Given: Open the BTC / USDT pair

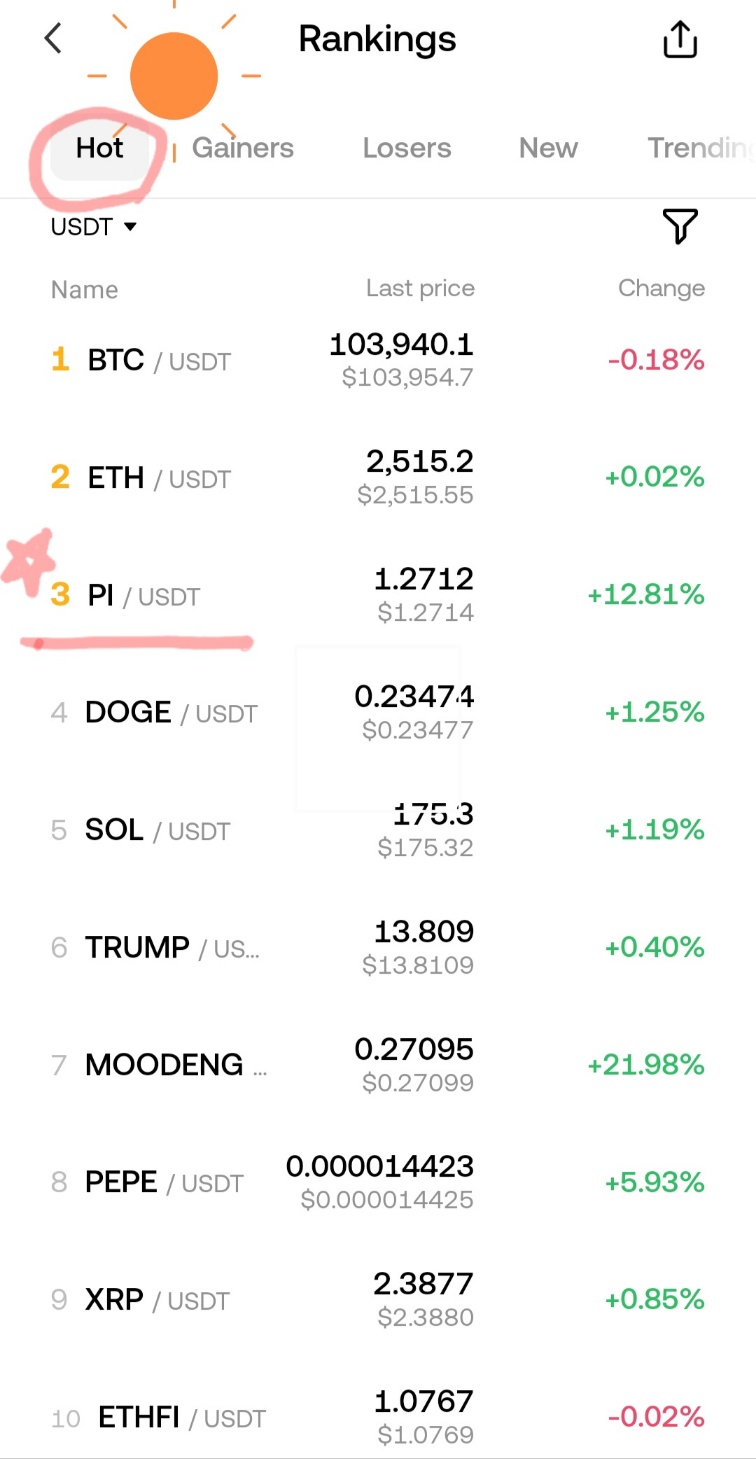Looking at the screenshot, I should click(378, 360).
